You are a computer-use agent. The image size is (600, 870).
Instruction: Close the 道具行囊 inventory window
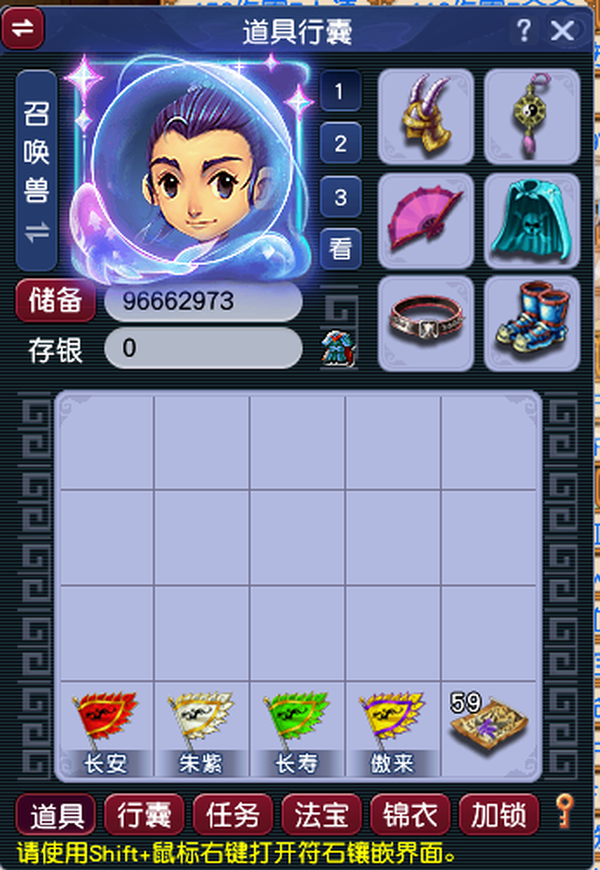(x=562, y=30)
